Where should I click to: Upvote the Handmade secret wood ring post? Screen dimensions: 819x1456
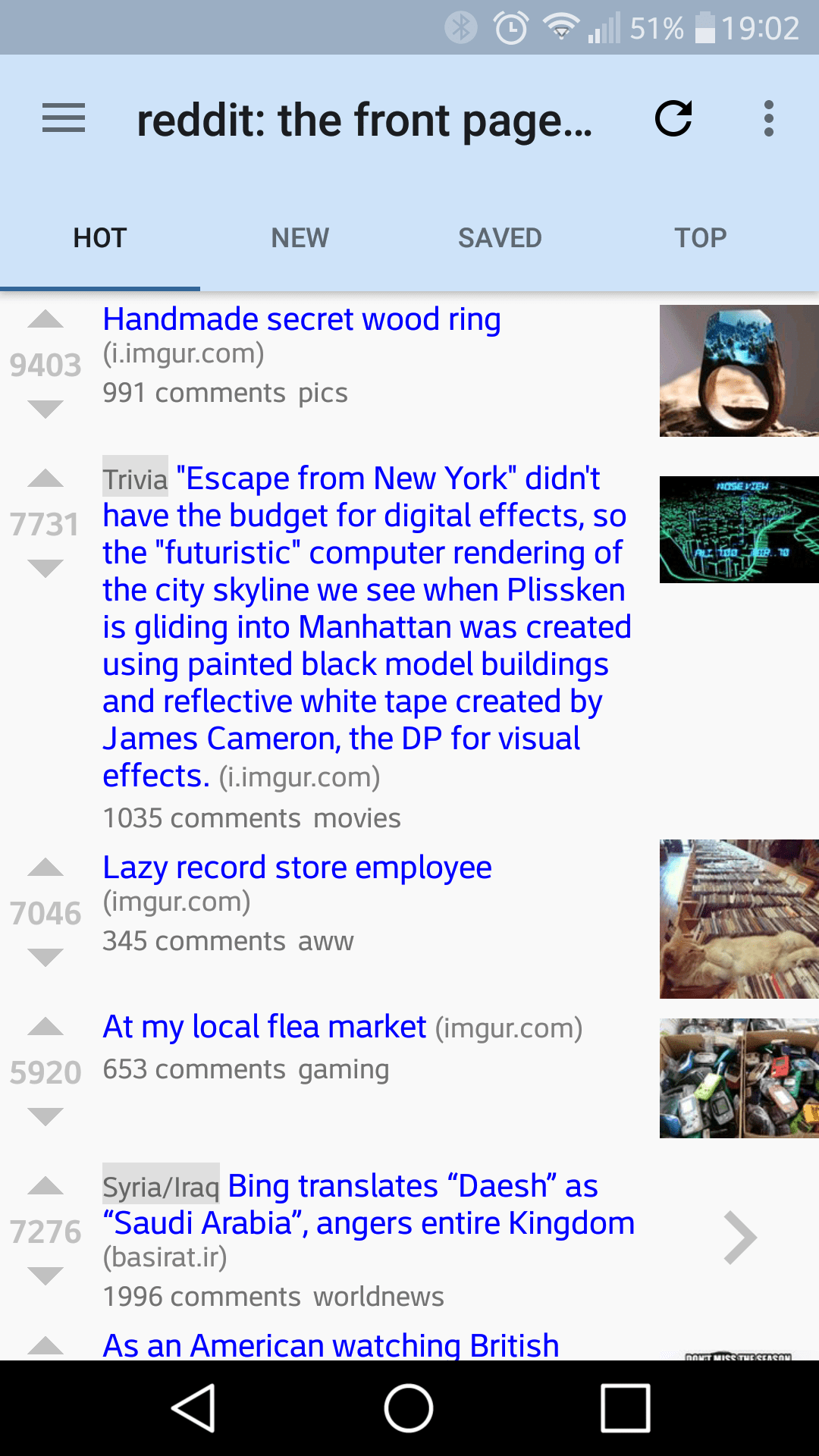45,319
